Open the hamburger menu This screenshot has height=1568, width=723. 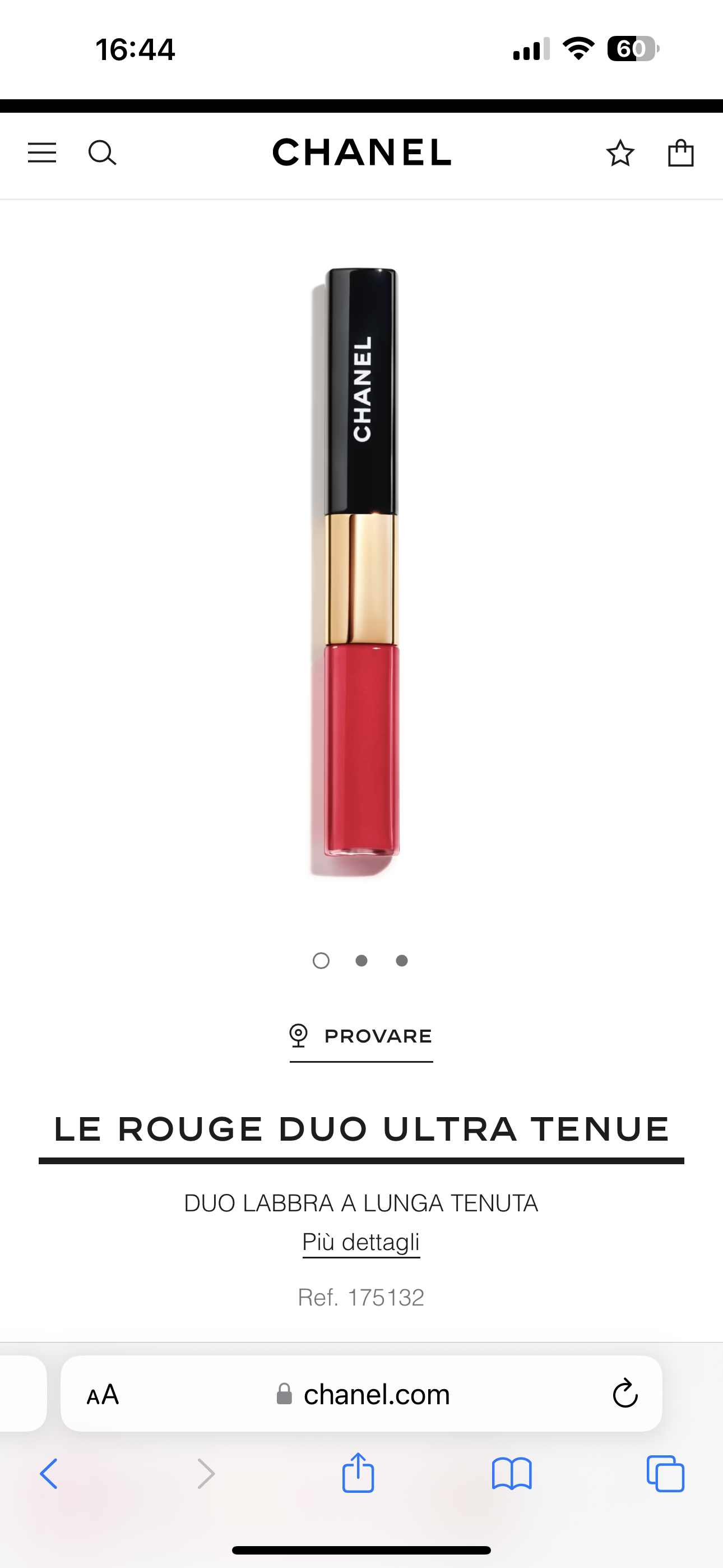coord(42,153)
